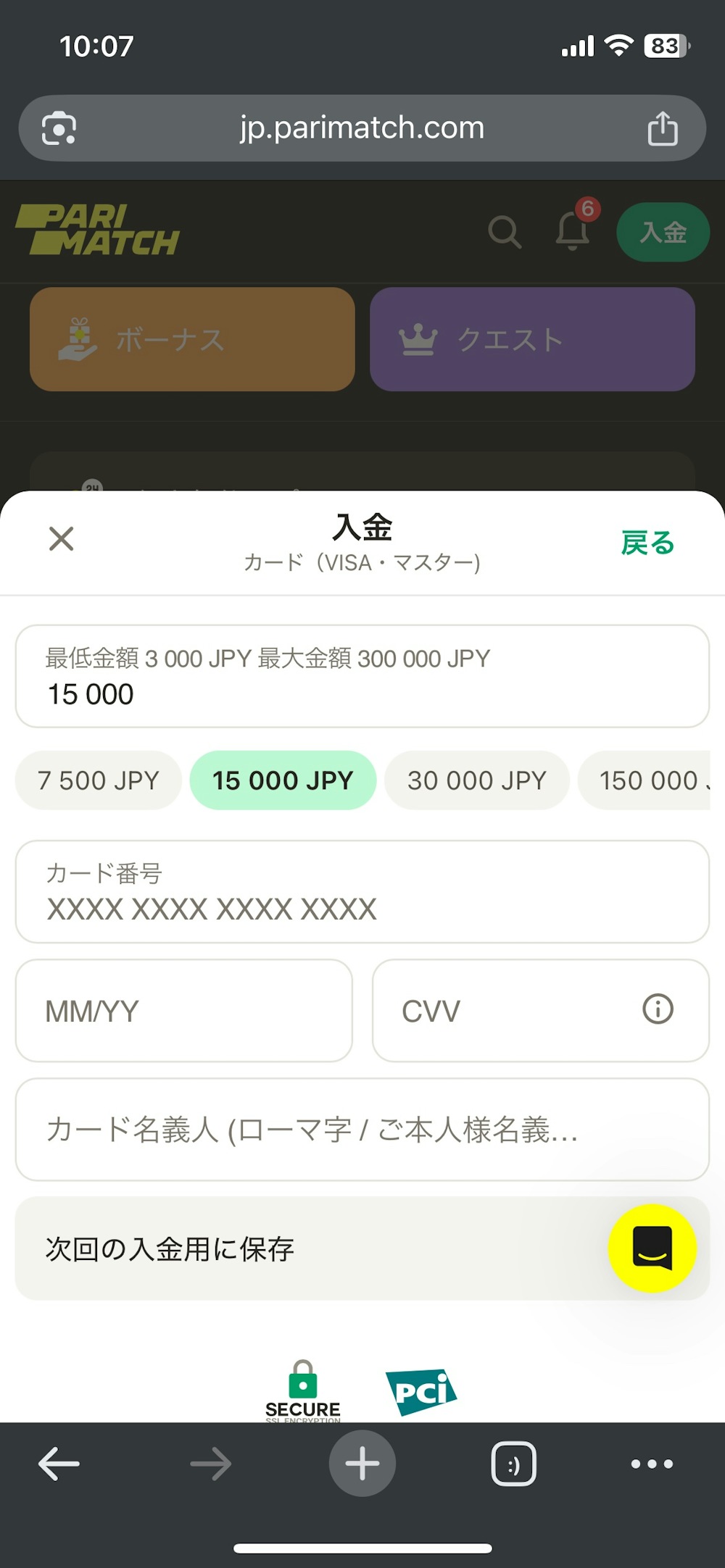Open the ボーナス section
The image size is (725, 1568).
[191, 339]
